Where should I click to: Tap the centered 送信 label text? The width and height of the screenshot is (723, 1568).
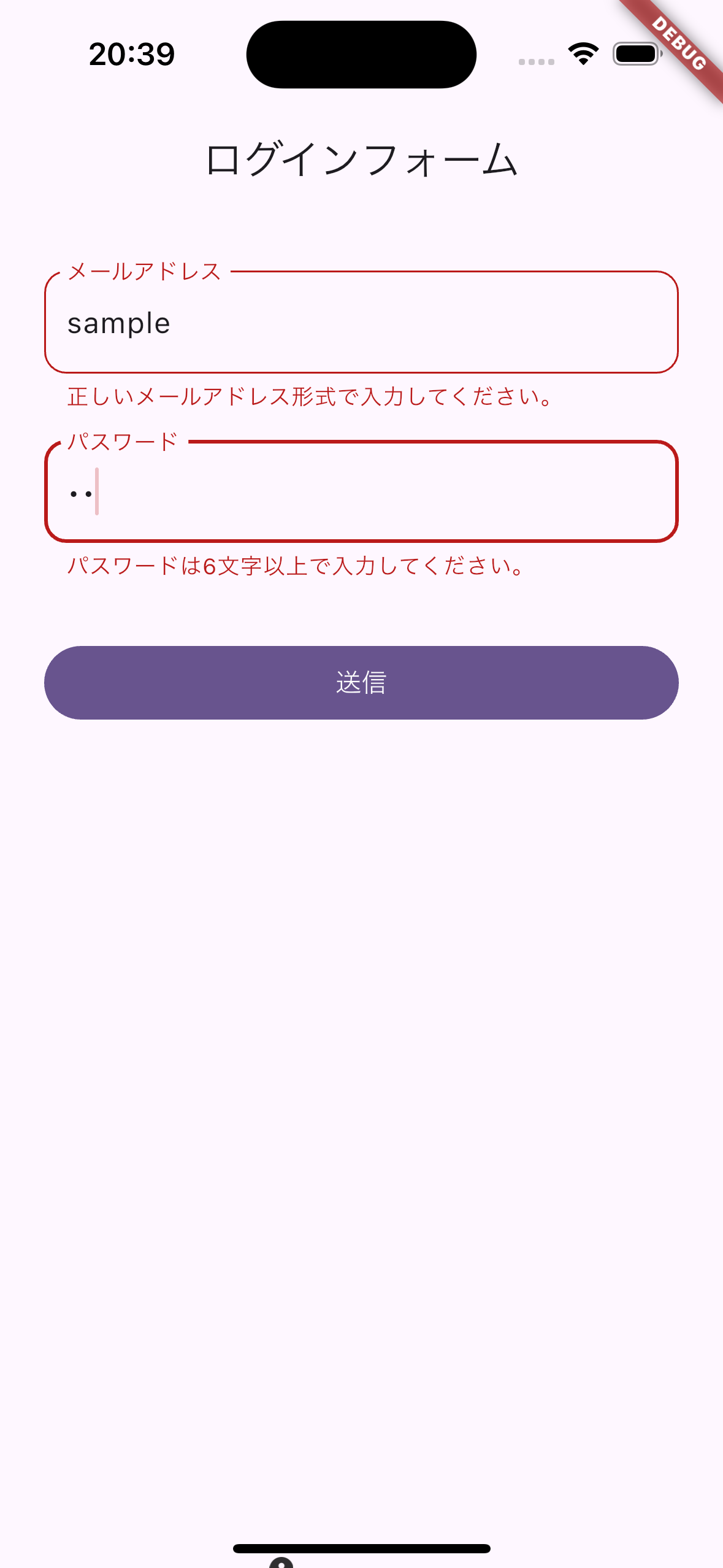click(x=361, y=683)
